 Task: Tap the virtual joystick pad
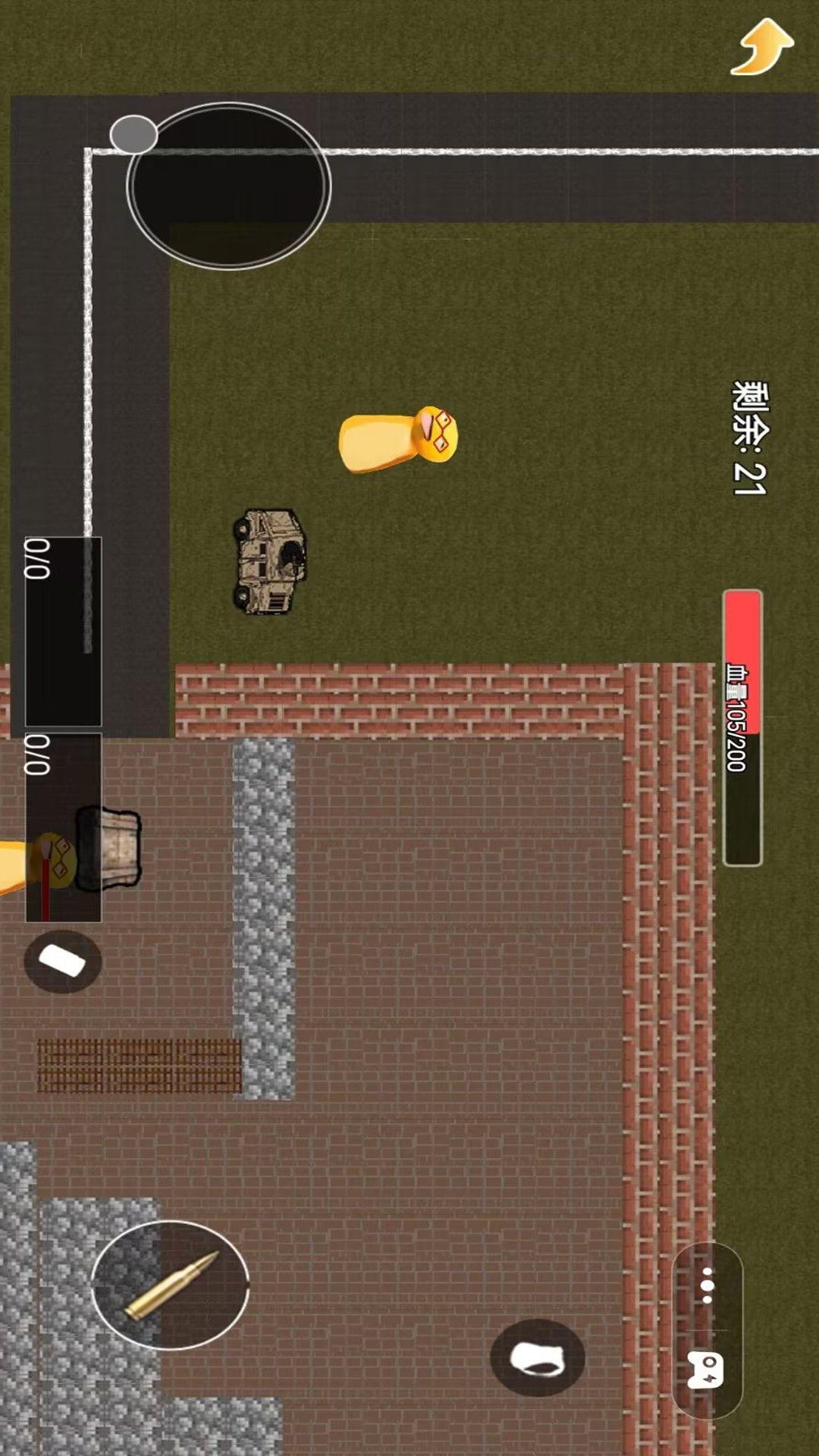[x=228, y=187]
